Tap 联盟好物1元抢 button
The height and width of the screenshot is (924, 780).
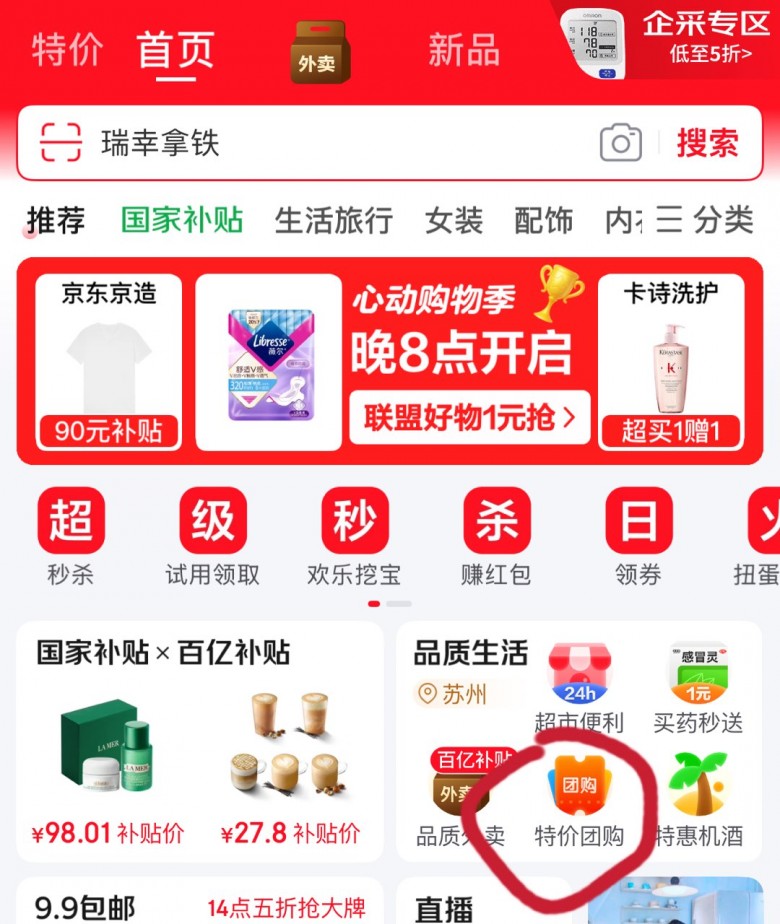(469, 417)
